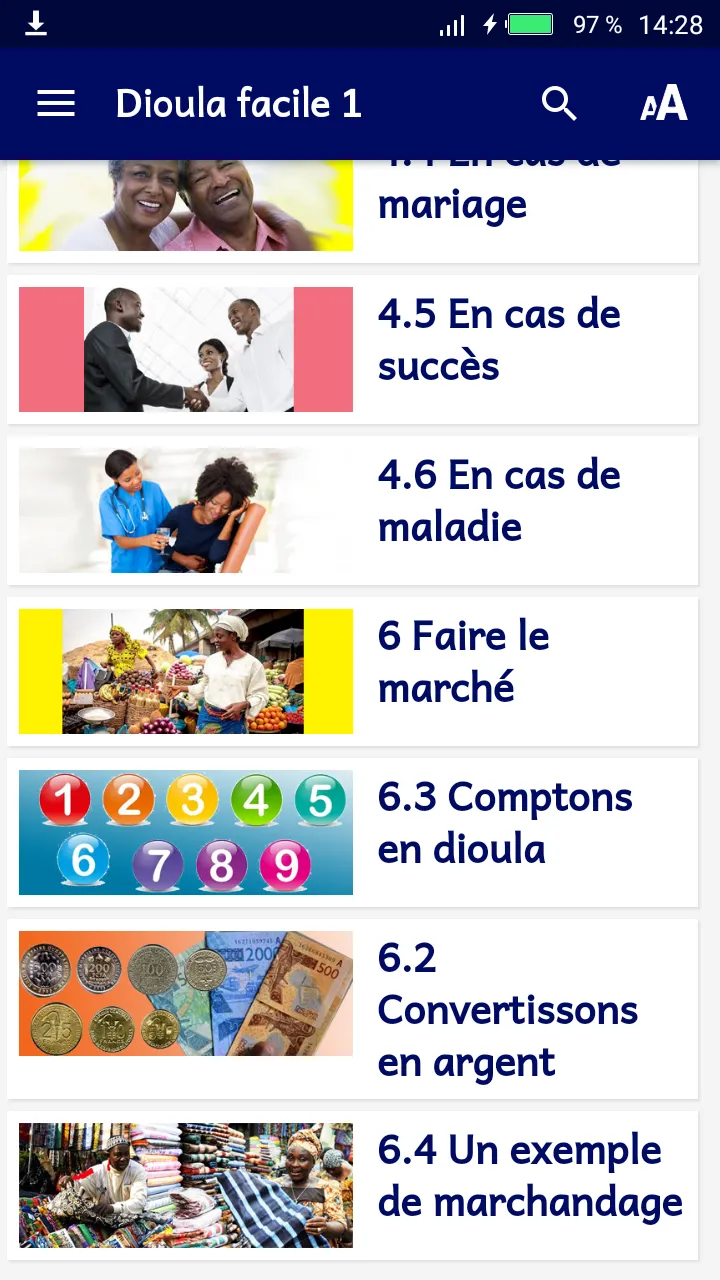Open the text size settings
This screenshot has height=1280, width=720.
(x=664, y=104)
